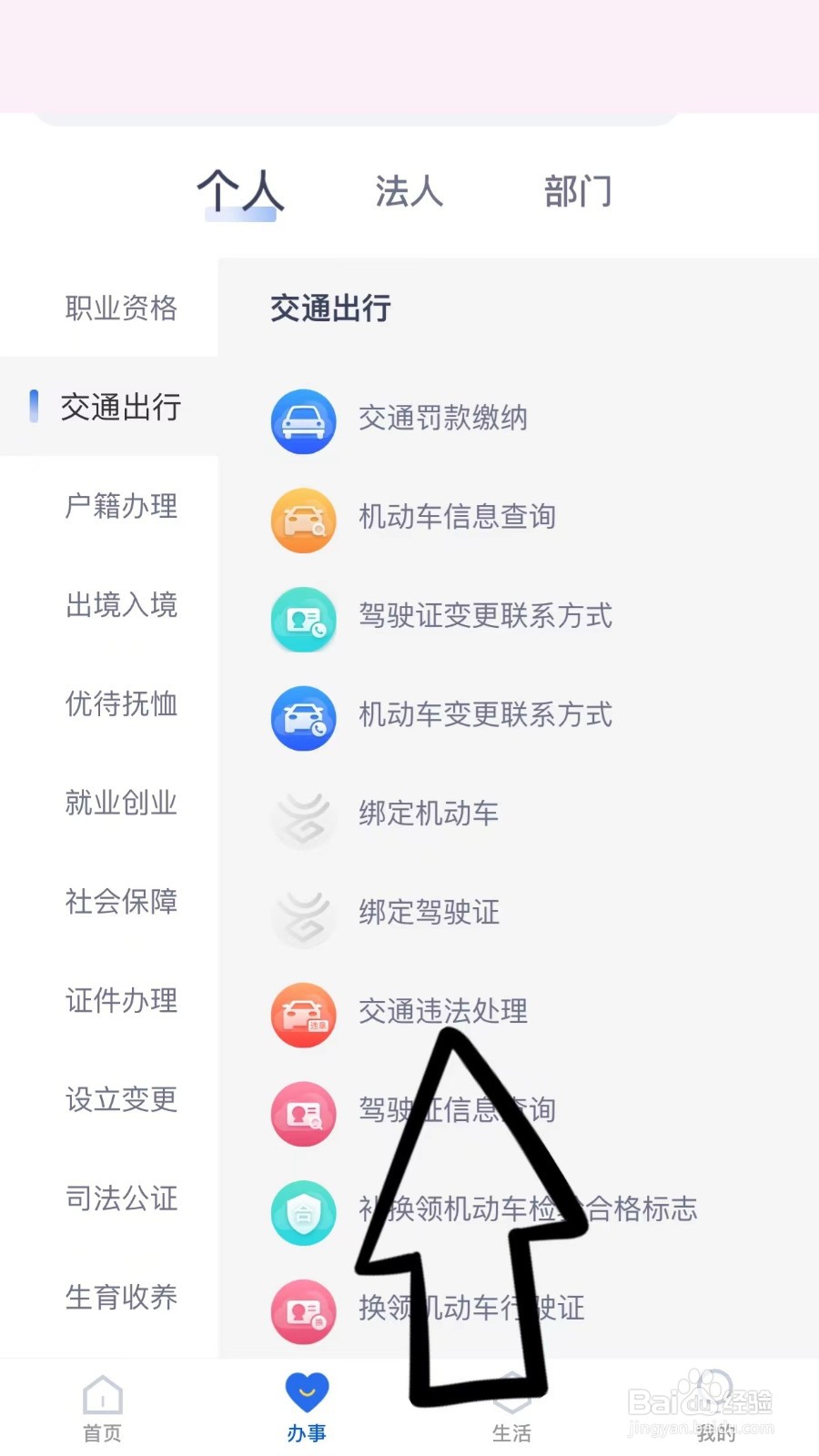Open the 首页 home icon

coord(101,1395)
